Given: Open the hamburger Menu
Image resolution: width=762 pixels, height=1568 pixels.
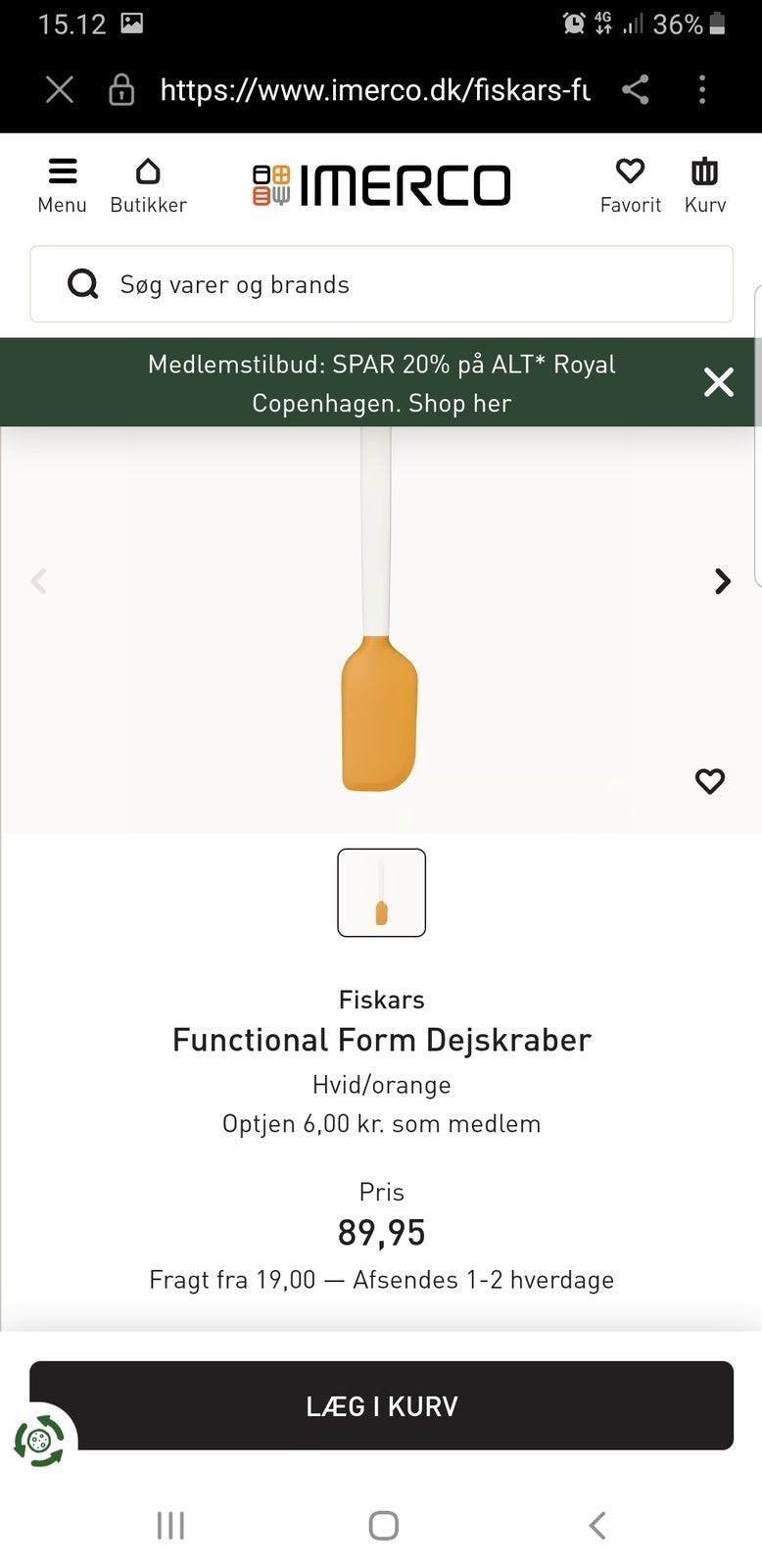Looking at the screenshot, I should [62, 183].
